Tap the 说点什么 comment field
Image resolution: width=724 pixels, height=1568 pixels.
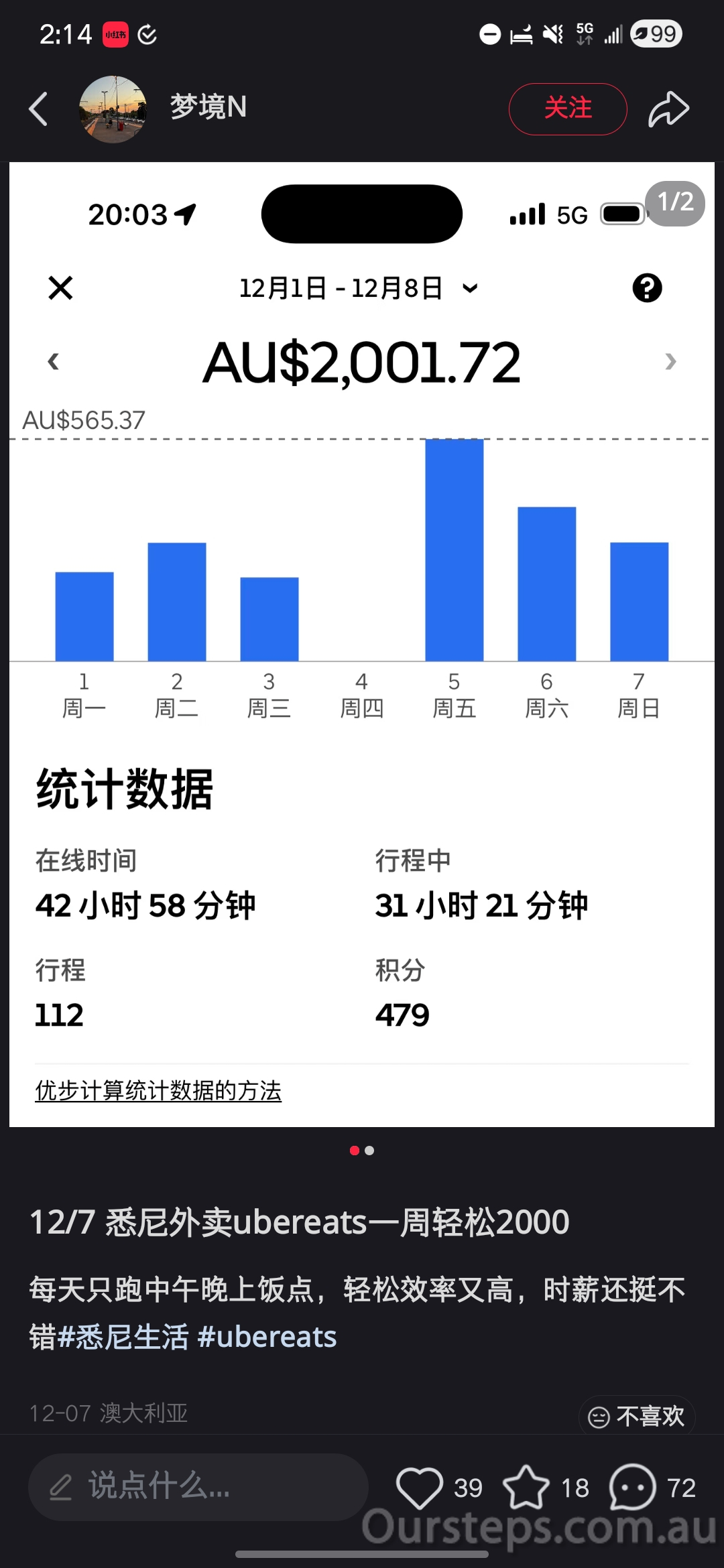coord(198,1487)
